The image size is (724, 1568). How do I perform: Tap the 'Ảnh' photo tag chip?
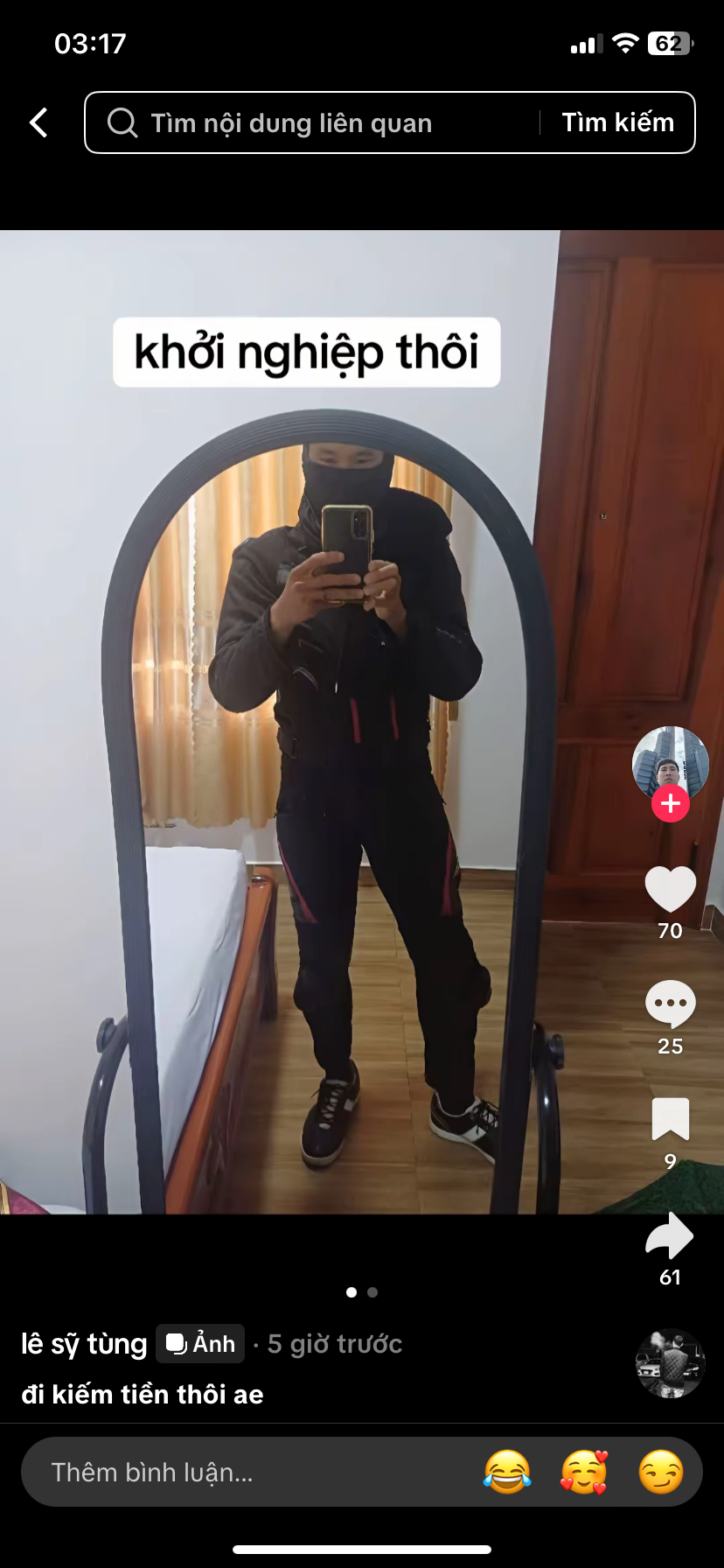(x=201, y=1344)
